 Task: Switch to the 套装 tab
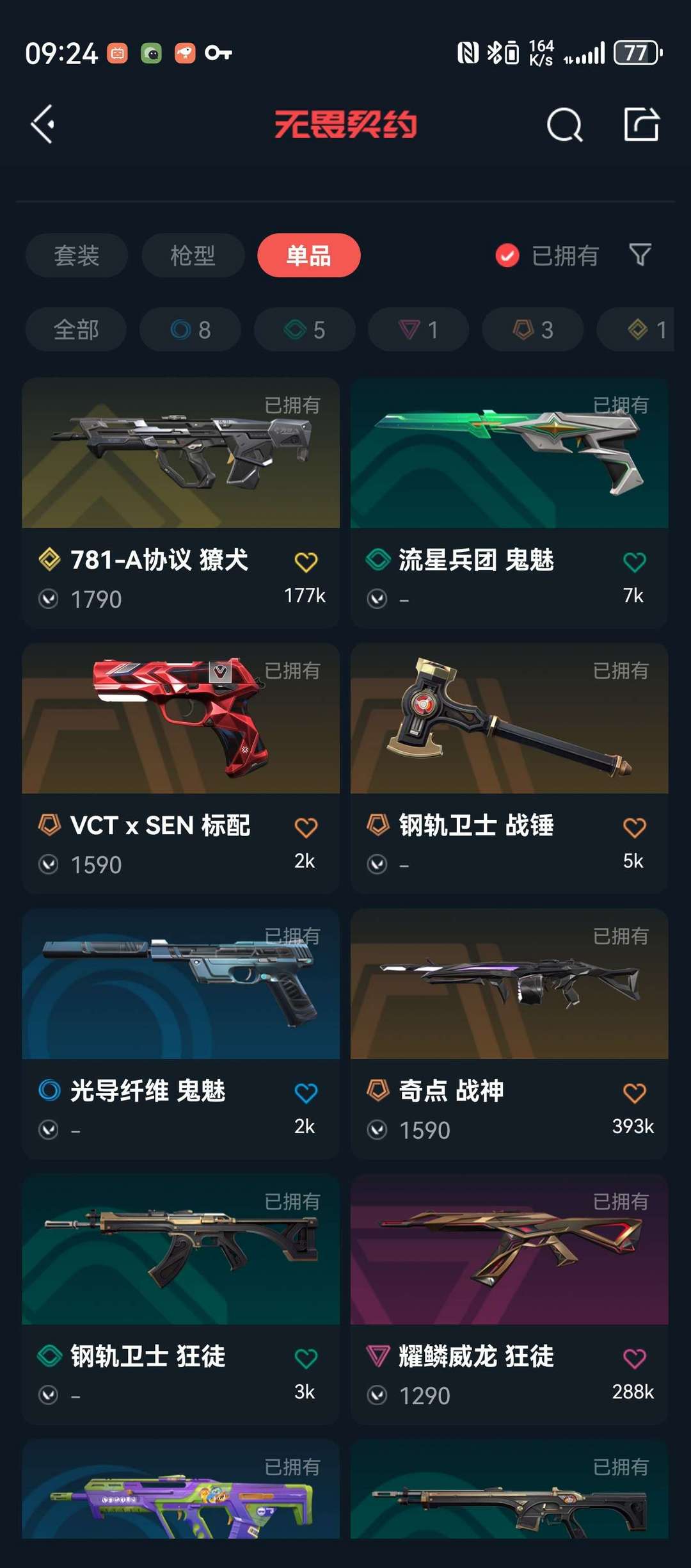(76, 255)
